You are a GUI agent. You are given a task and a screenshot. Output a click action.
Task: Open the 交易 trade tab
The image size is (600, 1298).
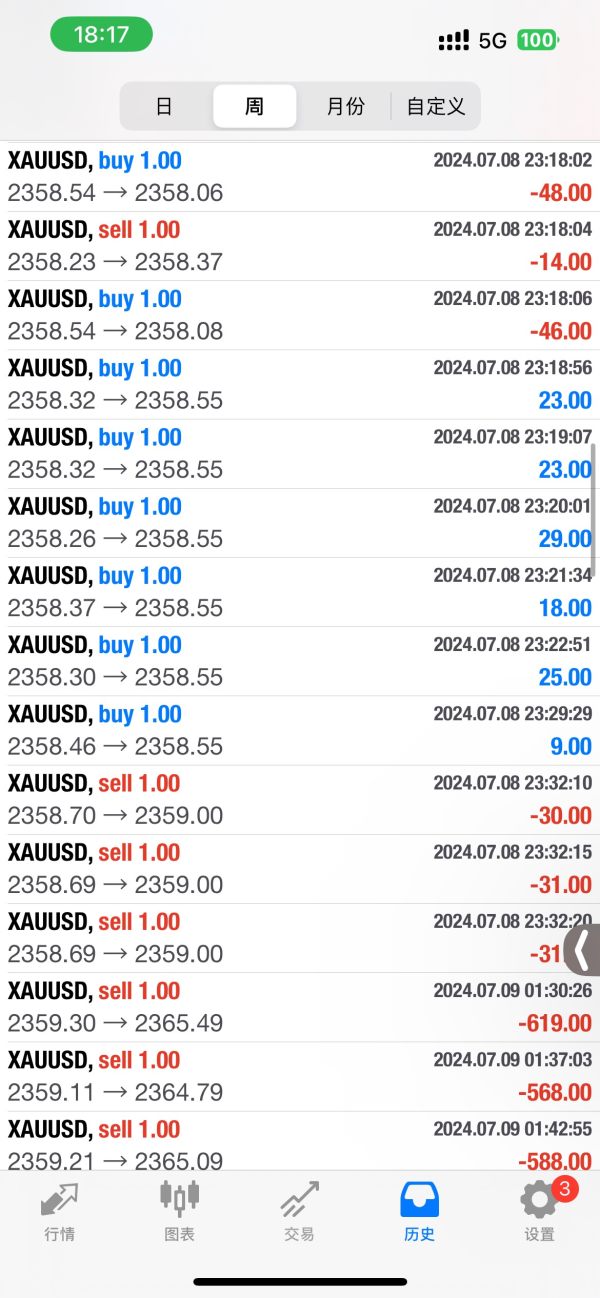pos(299,1211)
